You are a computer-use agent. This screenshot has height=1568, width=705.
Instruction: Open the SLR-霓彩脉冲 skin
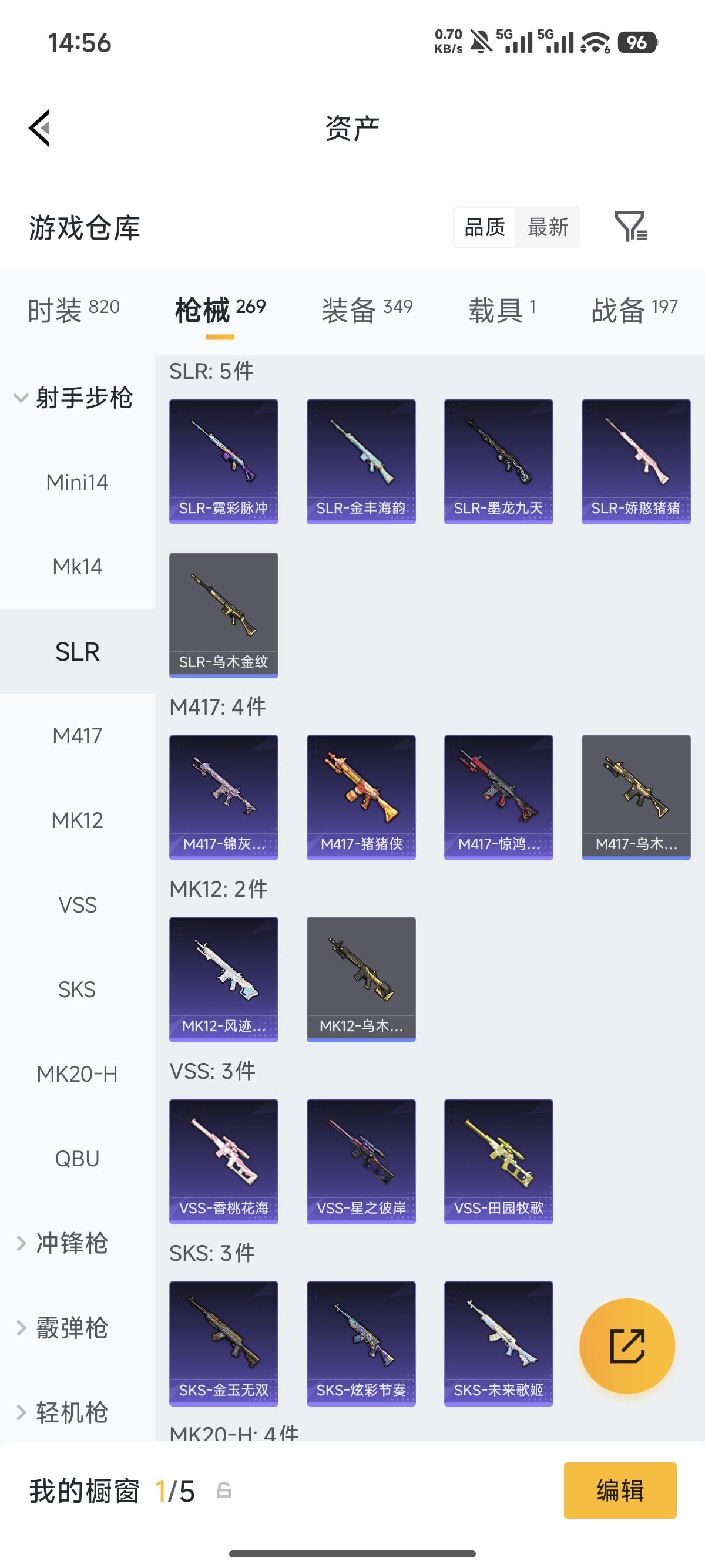tap(223, 462)
